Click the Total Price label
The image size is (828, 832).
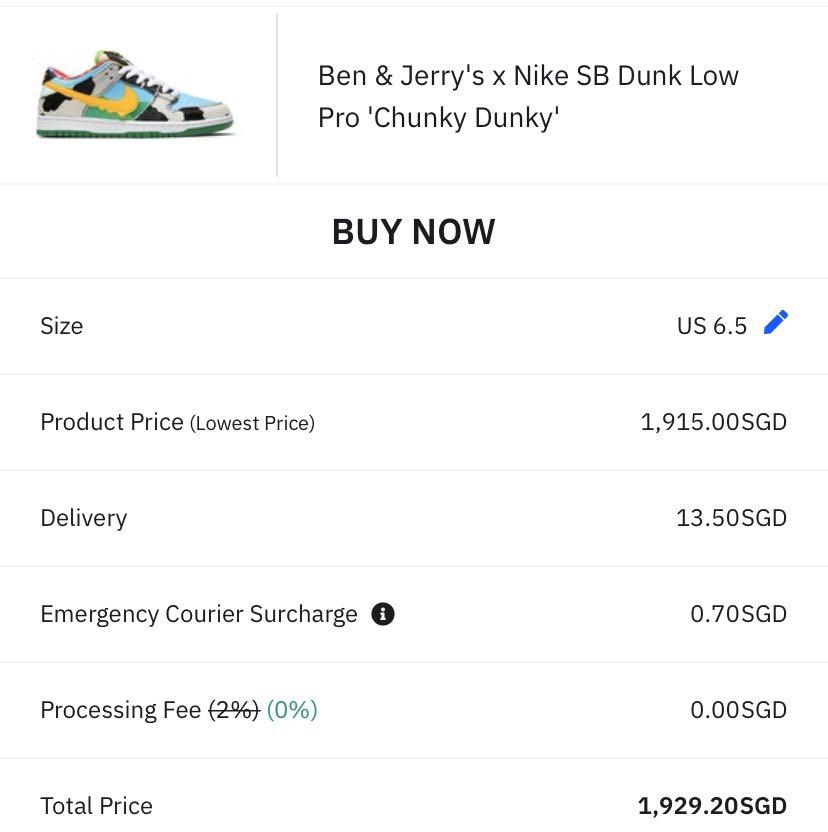click(x=96, y=805)
